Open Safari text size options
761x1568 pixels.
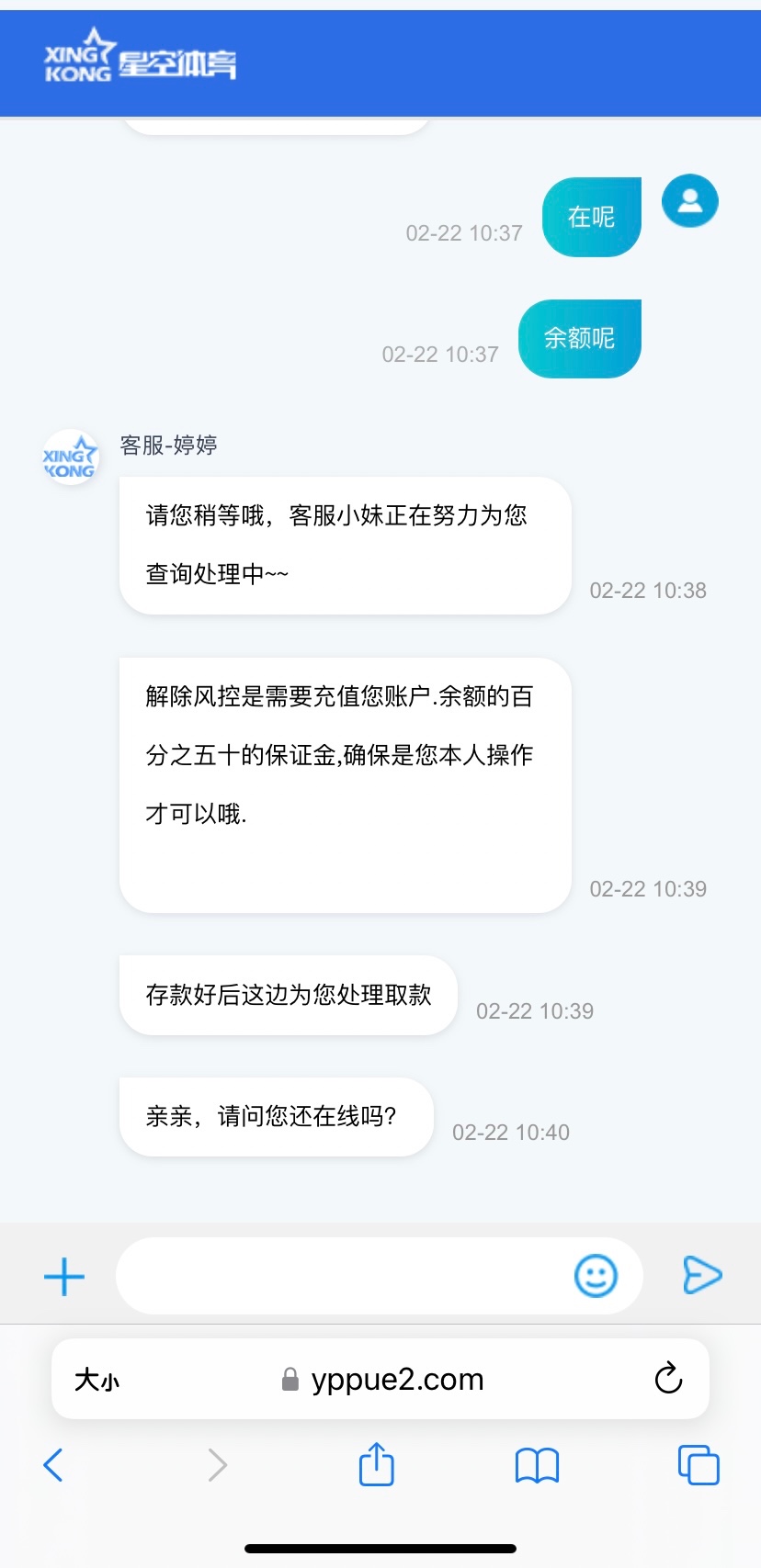tap(97, 1380)
